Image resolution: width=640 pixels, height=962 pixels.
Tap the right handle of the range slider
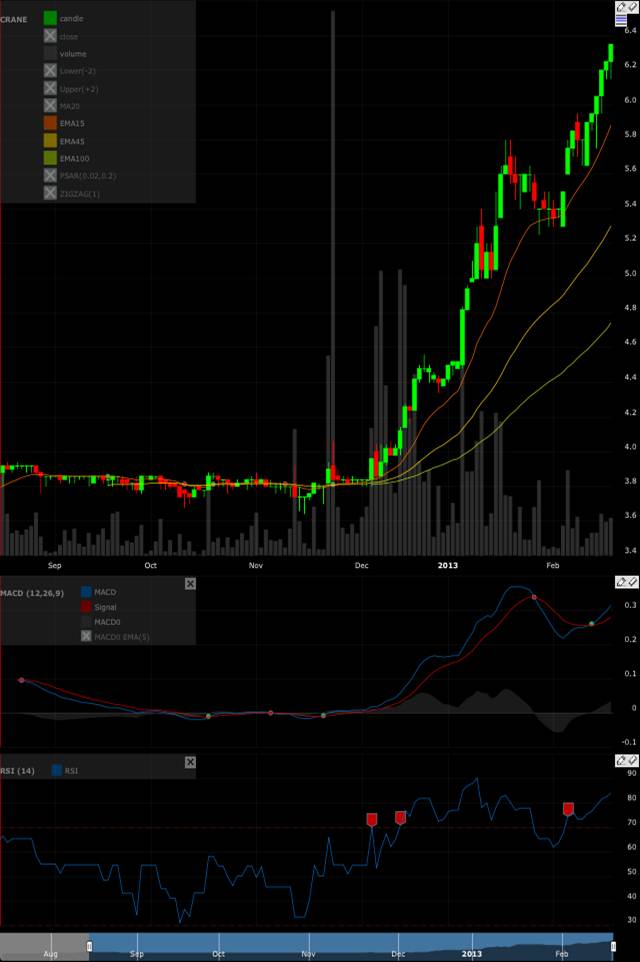pyautogui.click(x=612, y=947)
